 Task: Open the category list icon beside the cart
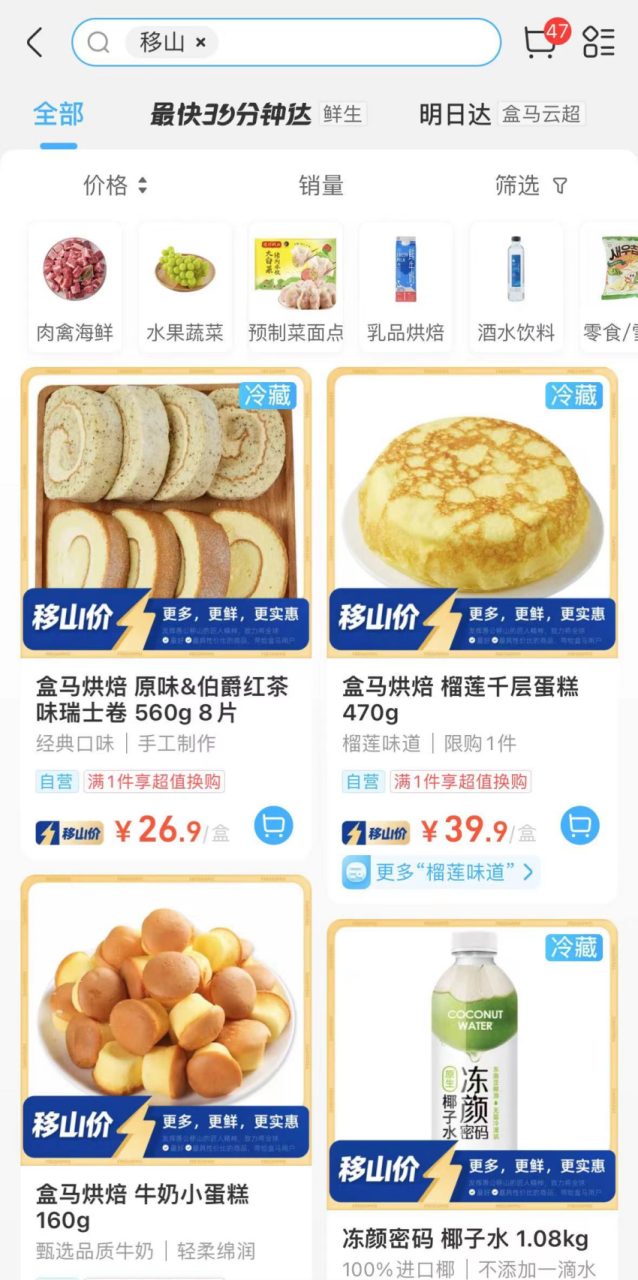599,42
